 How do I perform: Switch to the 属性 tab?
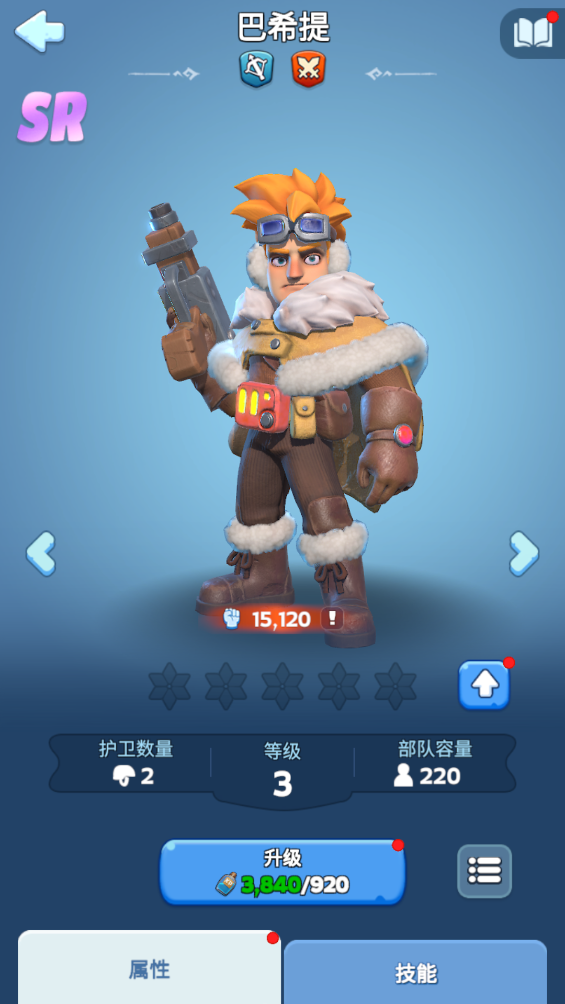pos(149,968)
